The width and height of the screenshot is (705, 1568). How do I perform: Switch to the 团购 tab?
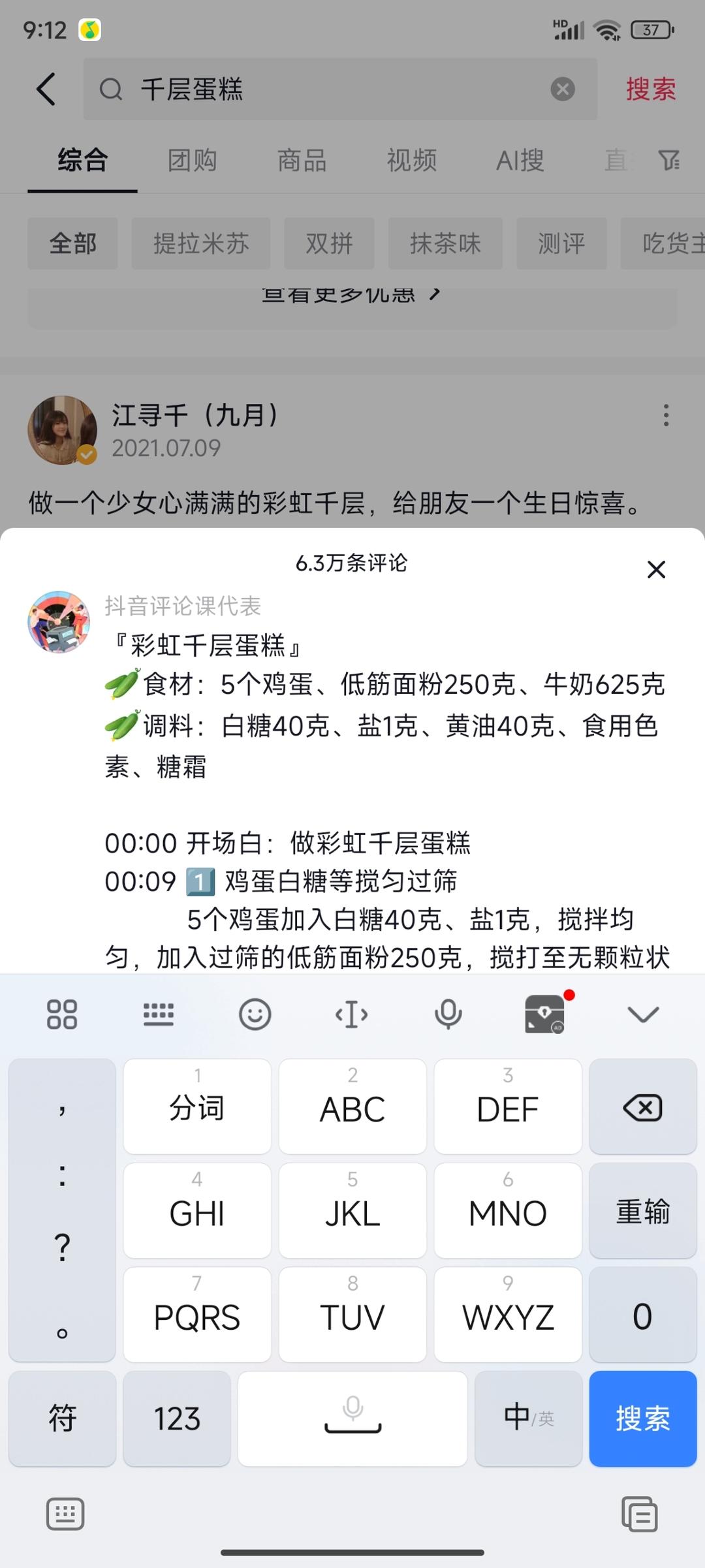click(x=192, y=160)
